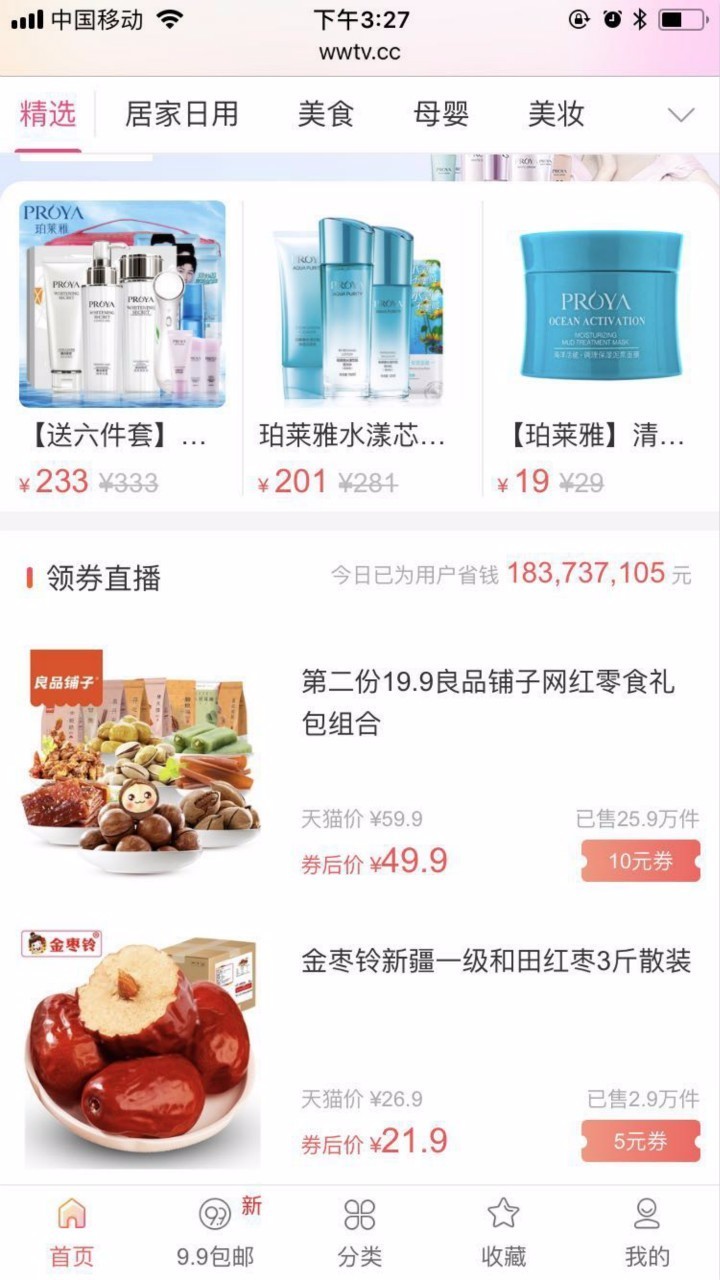
Task: Open the 金枣铃新疆和田红枣 listing
Action: [x=497, y=962]
